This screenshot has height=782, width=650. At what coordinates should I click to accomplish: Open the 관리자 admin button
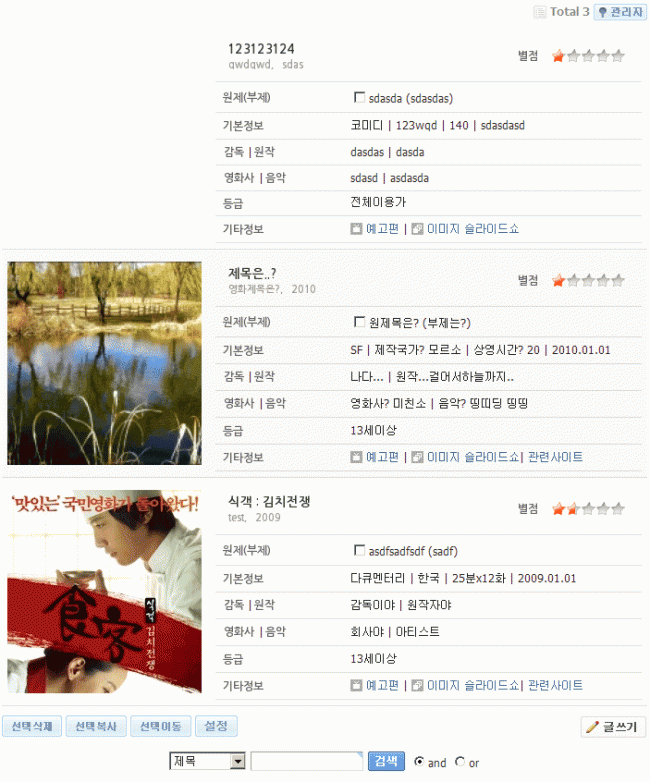(x=619, y=12)
